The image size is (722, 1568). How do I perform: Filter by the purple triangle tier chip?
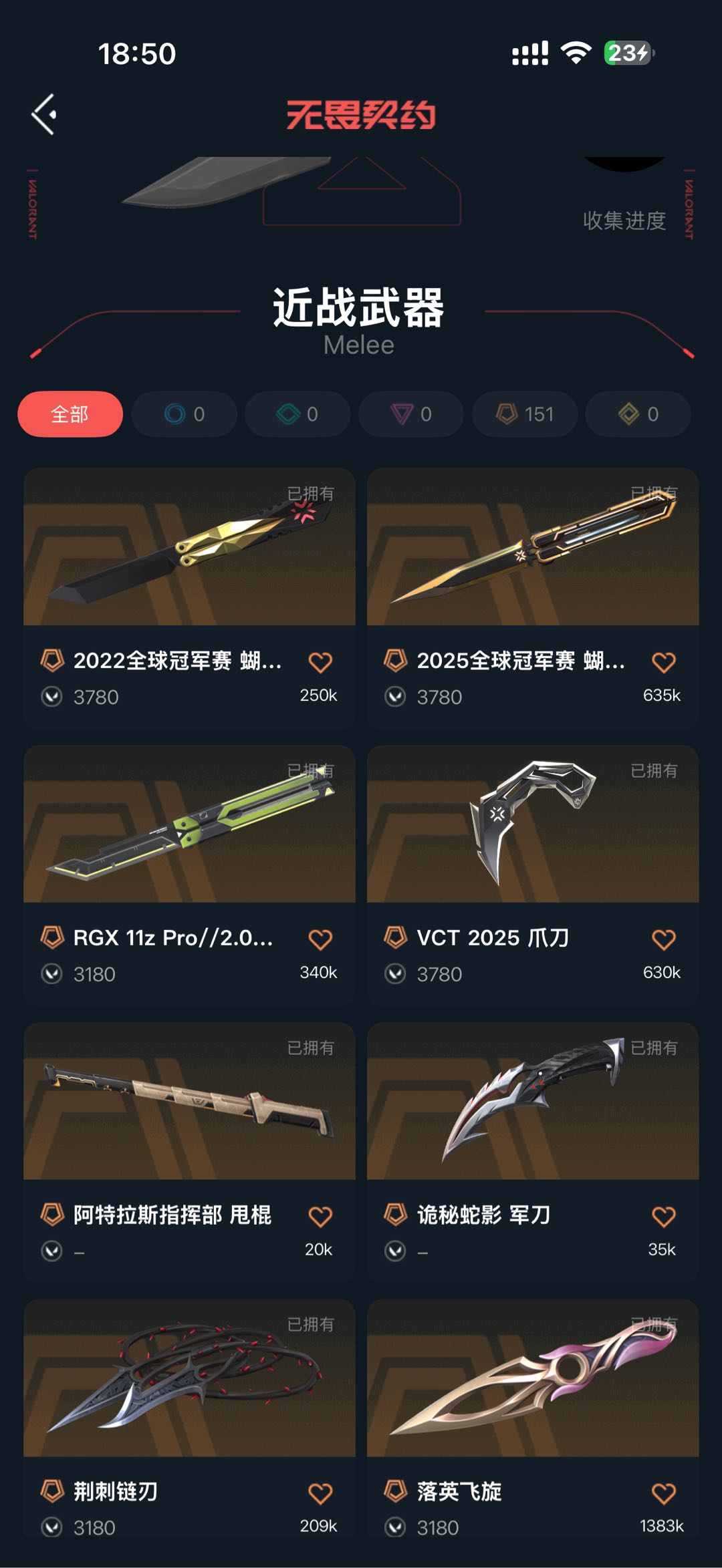411,414
